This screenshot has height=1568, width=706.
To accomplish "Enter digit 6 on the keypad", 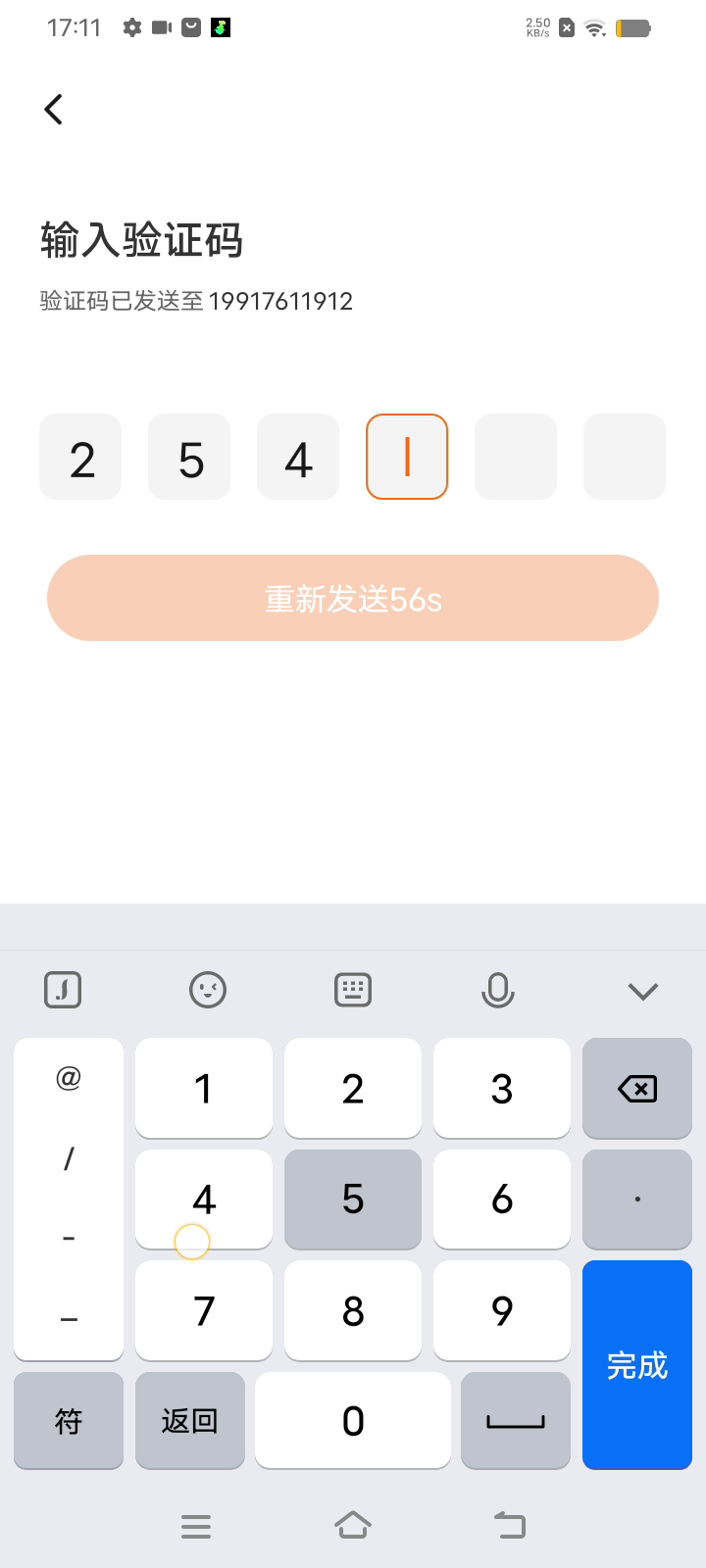I will click(x=502, y=1199).
